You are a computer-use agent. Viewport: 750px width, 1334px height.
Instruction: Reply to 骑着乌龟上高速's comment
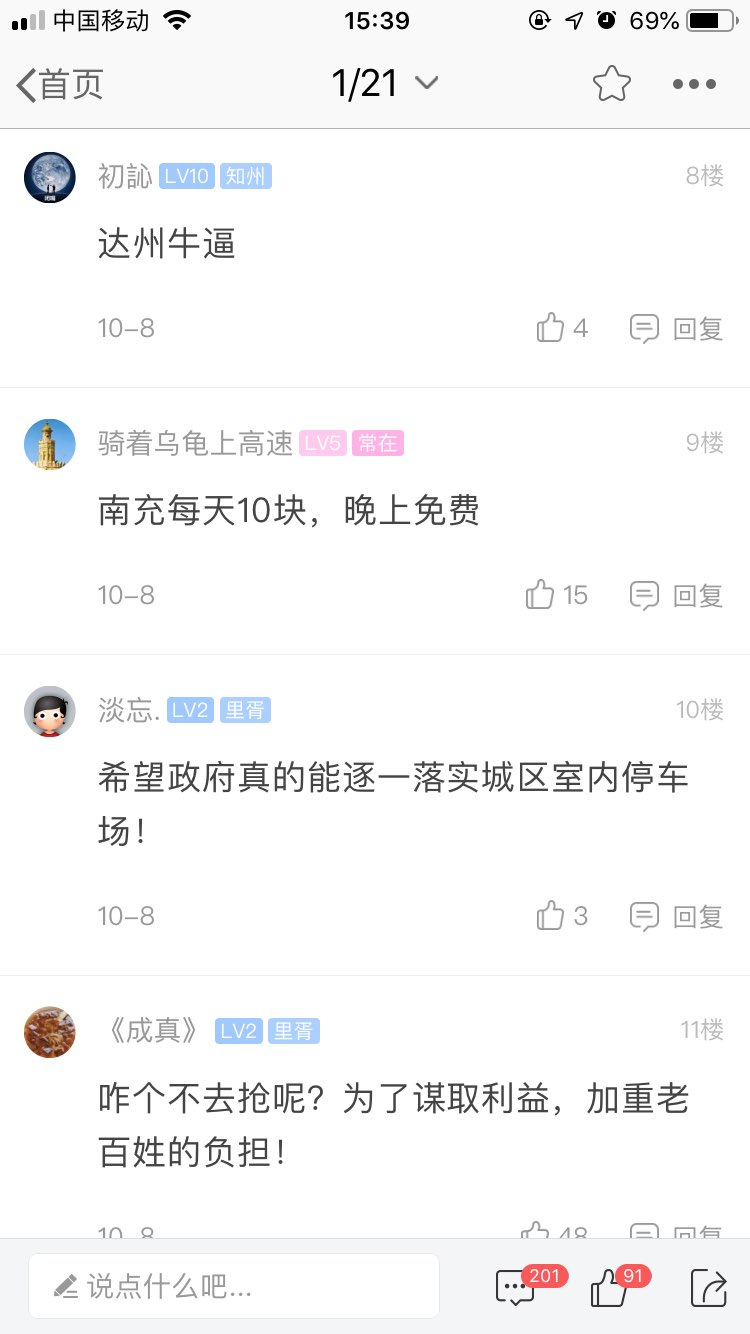click(677, 595)
